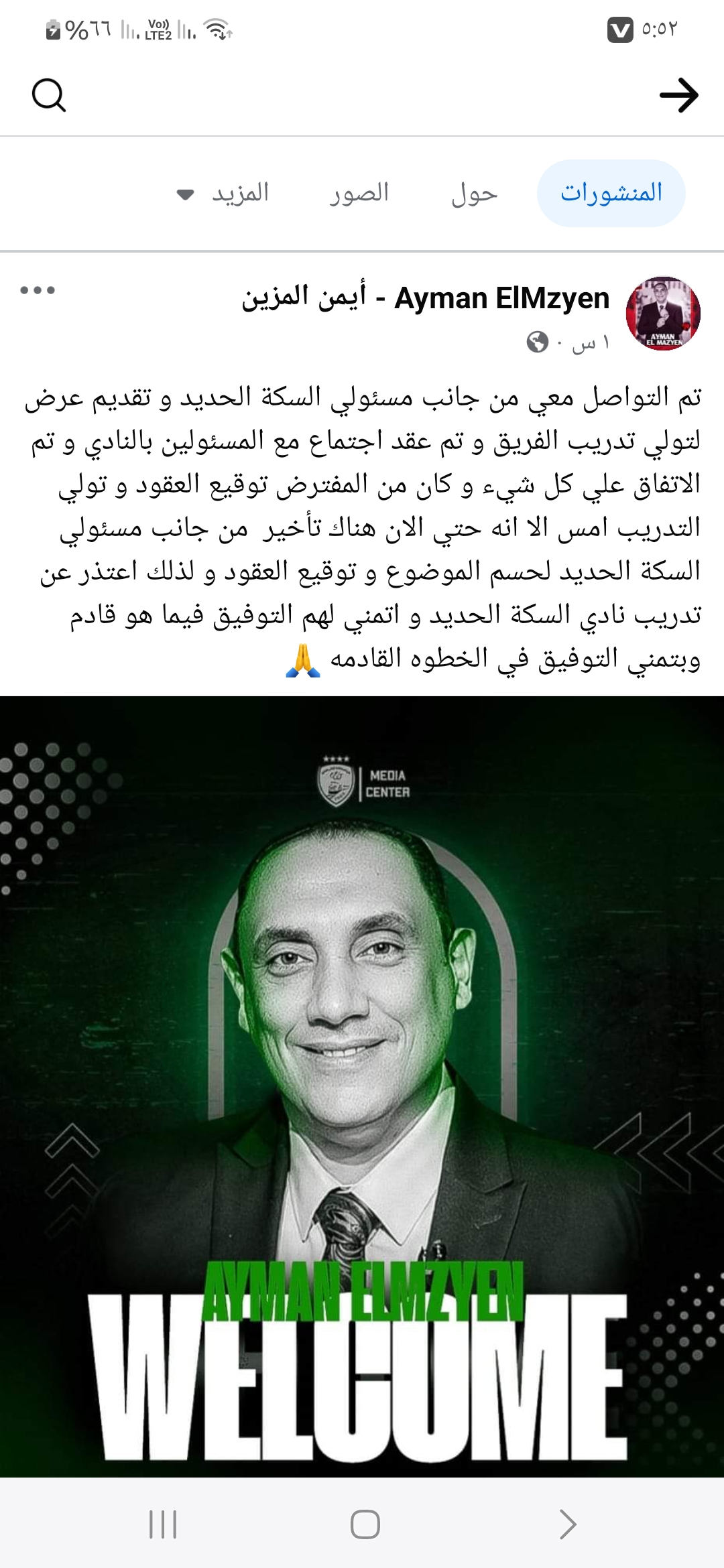Open the Welcome post image

(362, 1086)
